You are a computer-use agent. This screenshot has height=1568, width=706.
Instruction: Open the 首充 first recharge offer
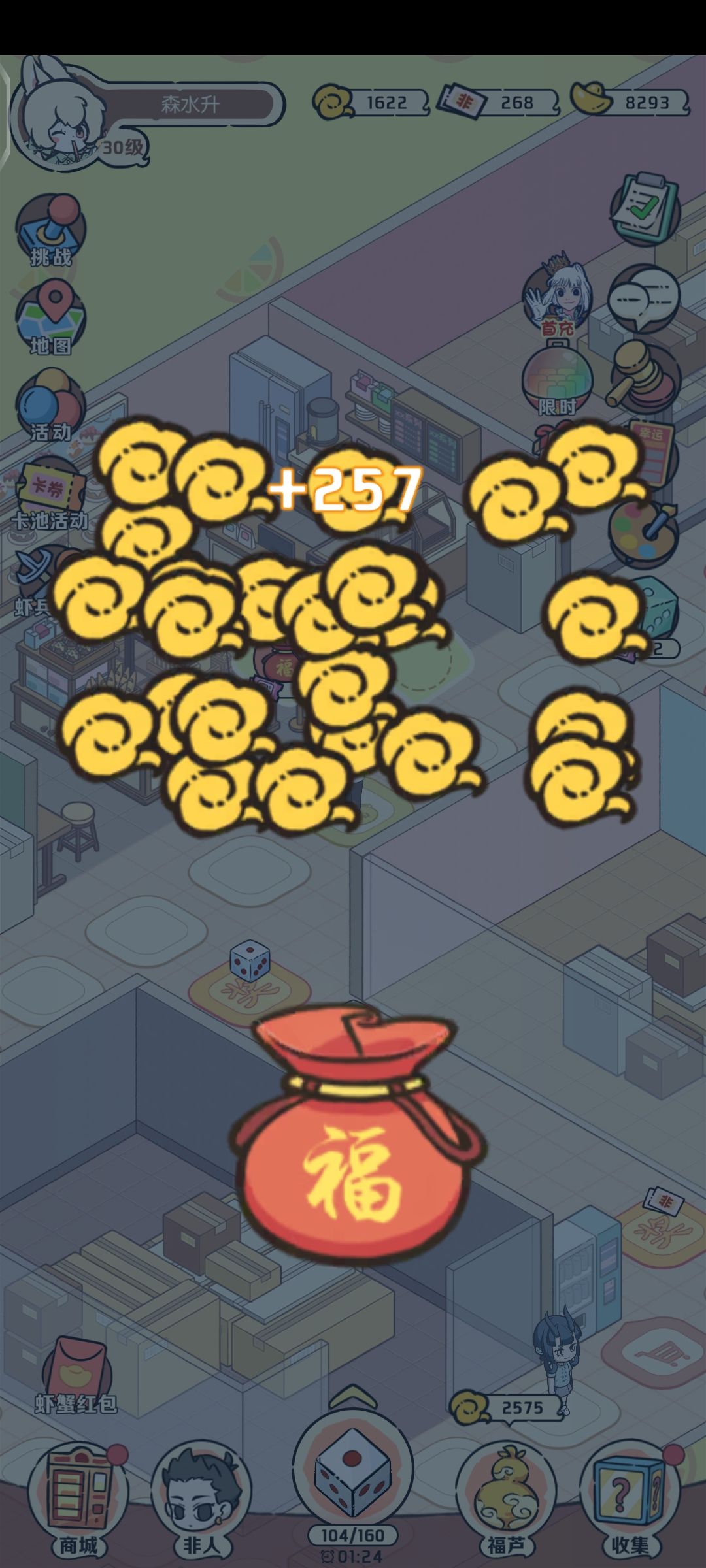[x=558, y=295]
